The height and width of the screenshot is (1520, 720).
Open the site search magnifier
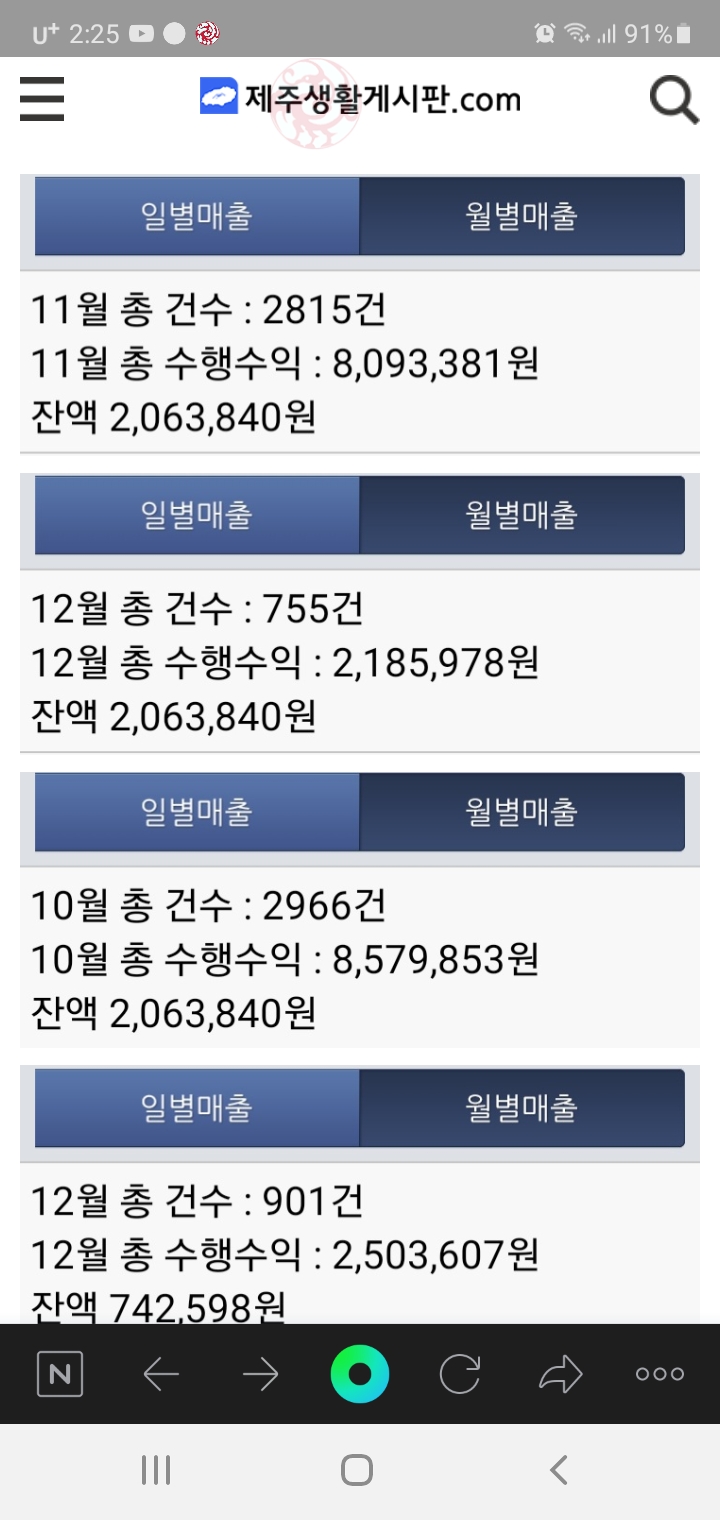pos(675,100)
